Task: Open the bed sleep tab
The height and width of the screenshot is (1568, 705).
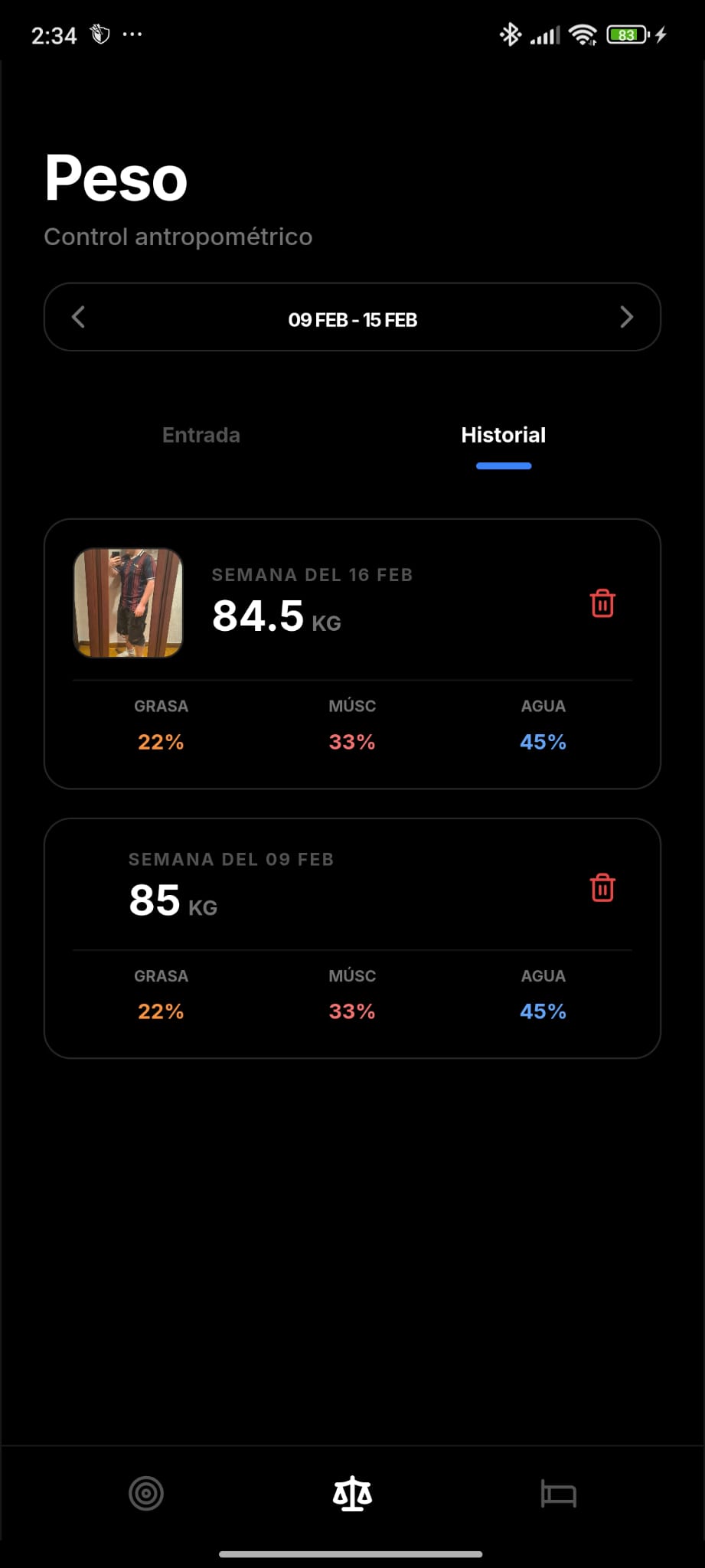Action: point(559,1493)
